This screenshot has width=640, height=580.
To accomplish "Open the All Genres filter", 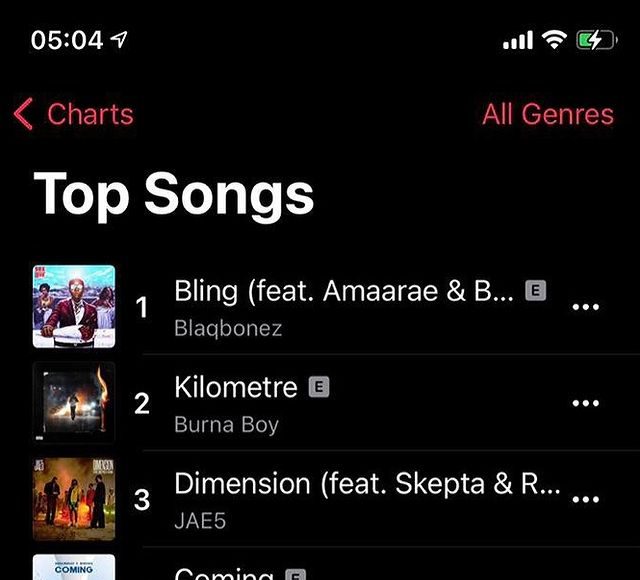I will point(547,114).
